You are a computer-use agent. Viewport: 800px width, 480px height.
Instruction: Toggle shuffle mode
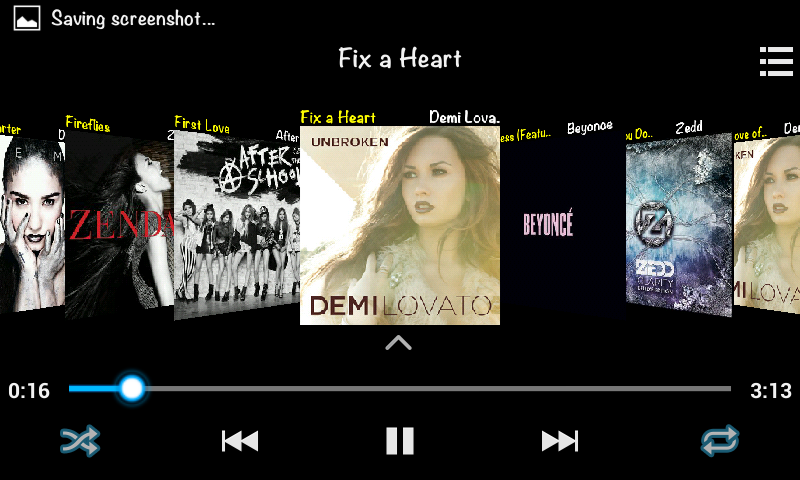coord(80,441)
